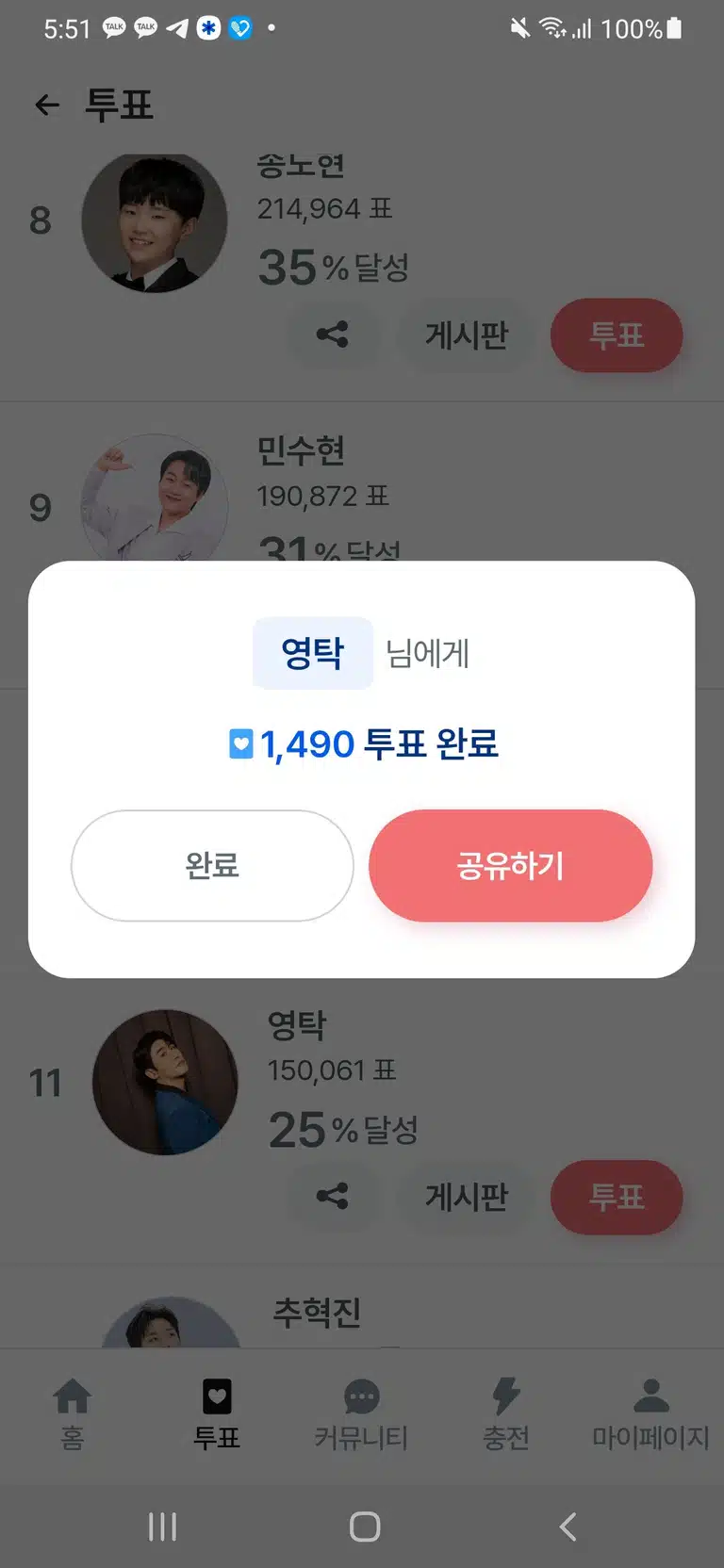Tap 완료 to close the vote dialog
Viewport: 724px width, 1568px height.
(x=212, y=865)
